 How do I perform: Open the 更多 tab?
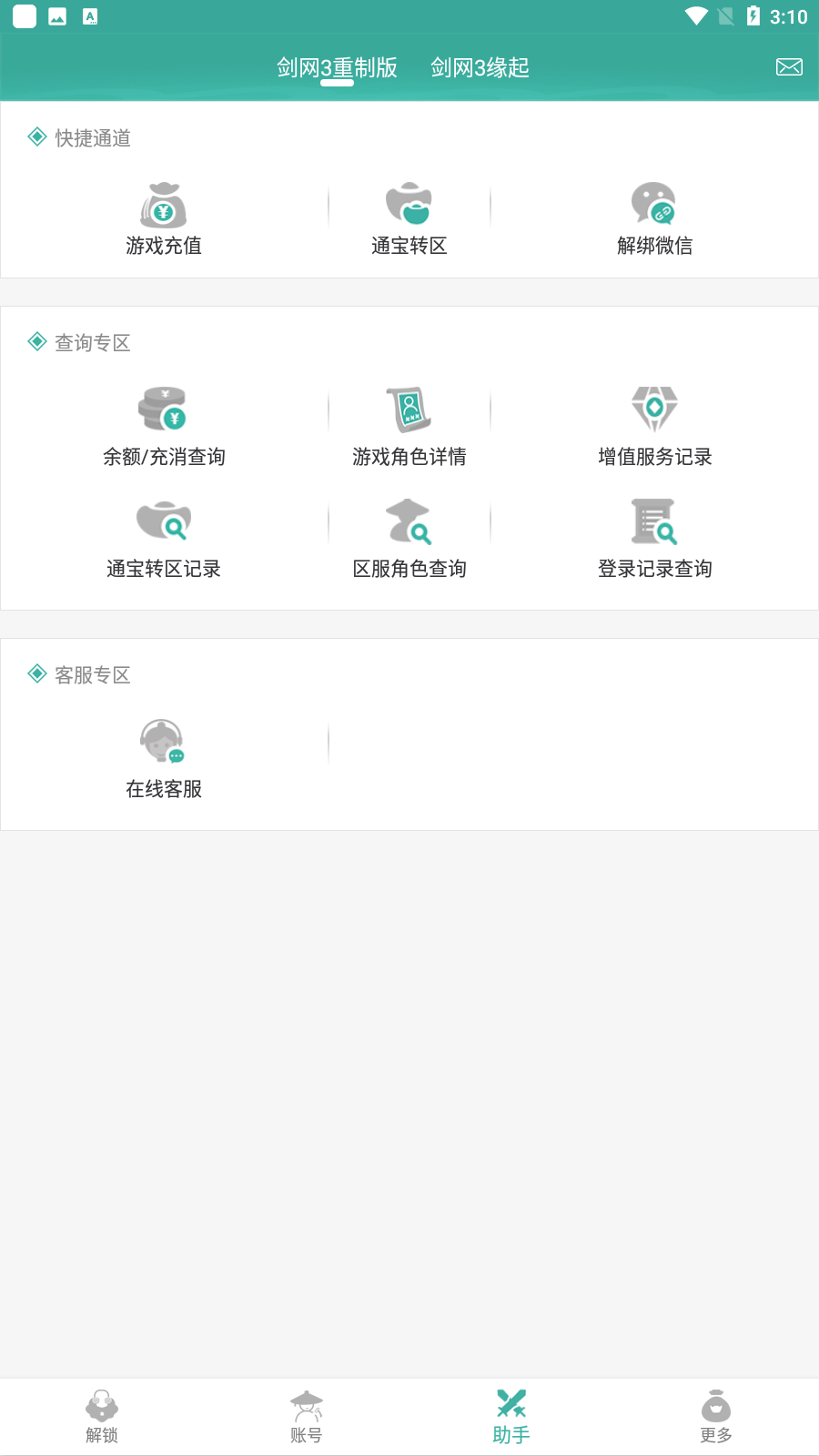pos(716,1417)
